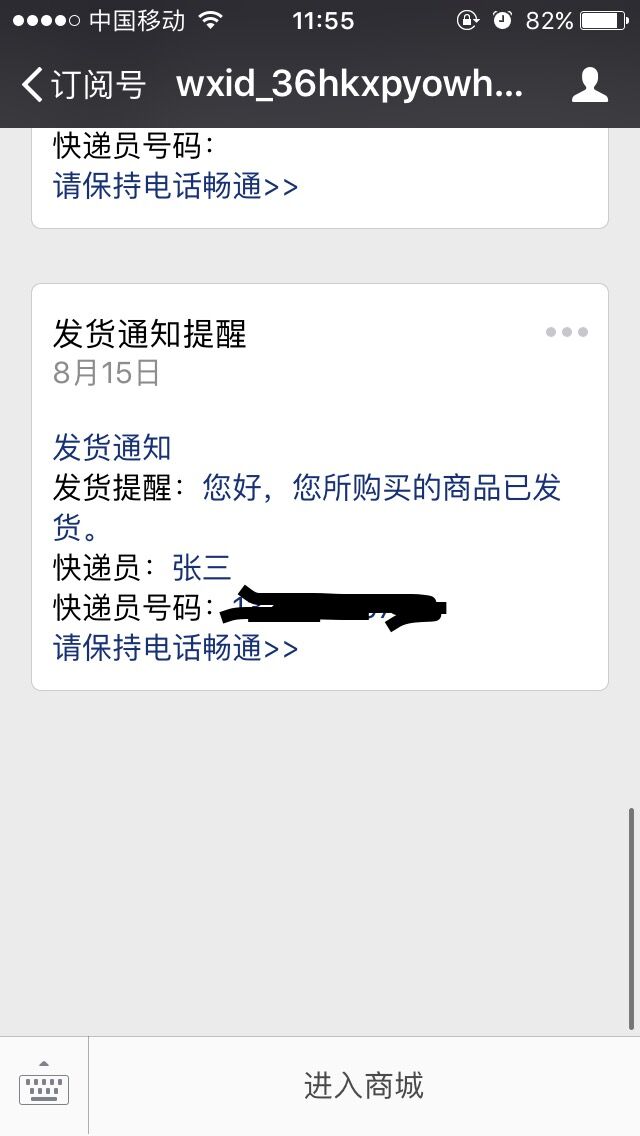
Task: Go back to 订阅号 list
Action: [x=83, y=85]
